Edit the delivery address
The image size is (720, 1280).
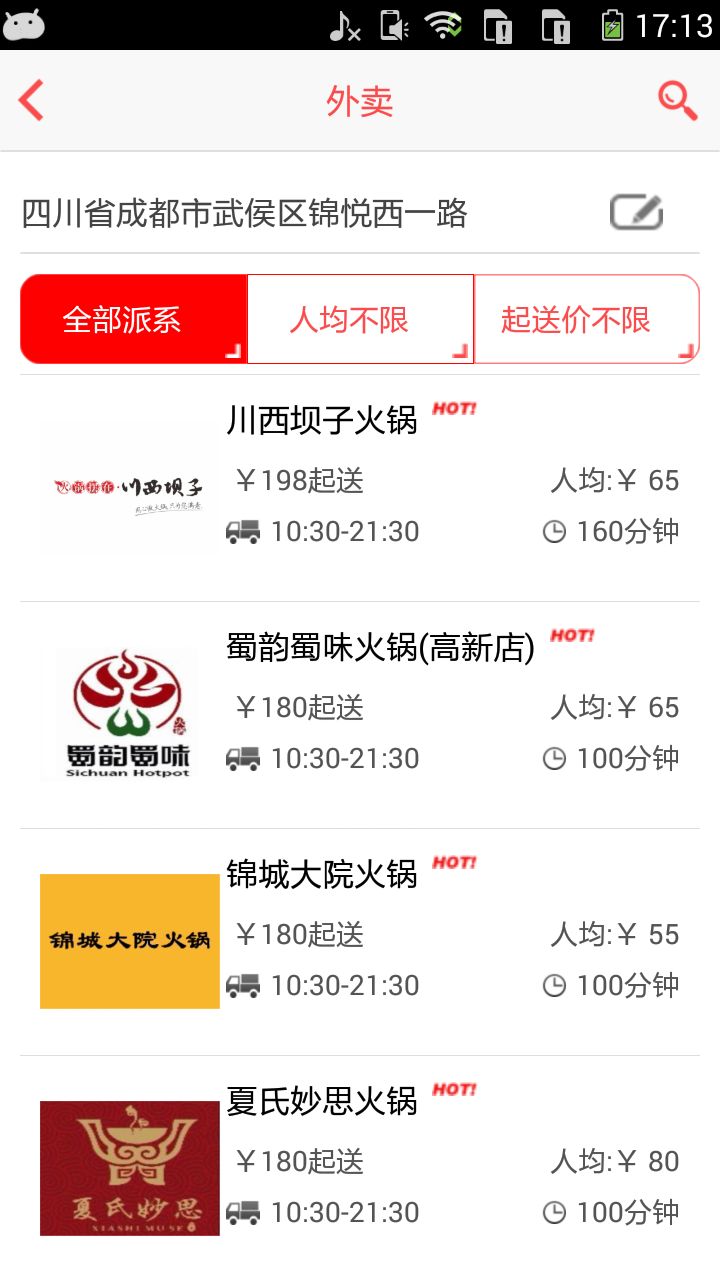637,213
